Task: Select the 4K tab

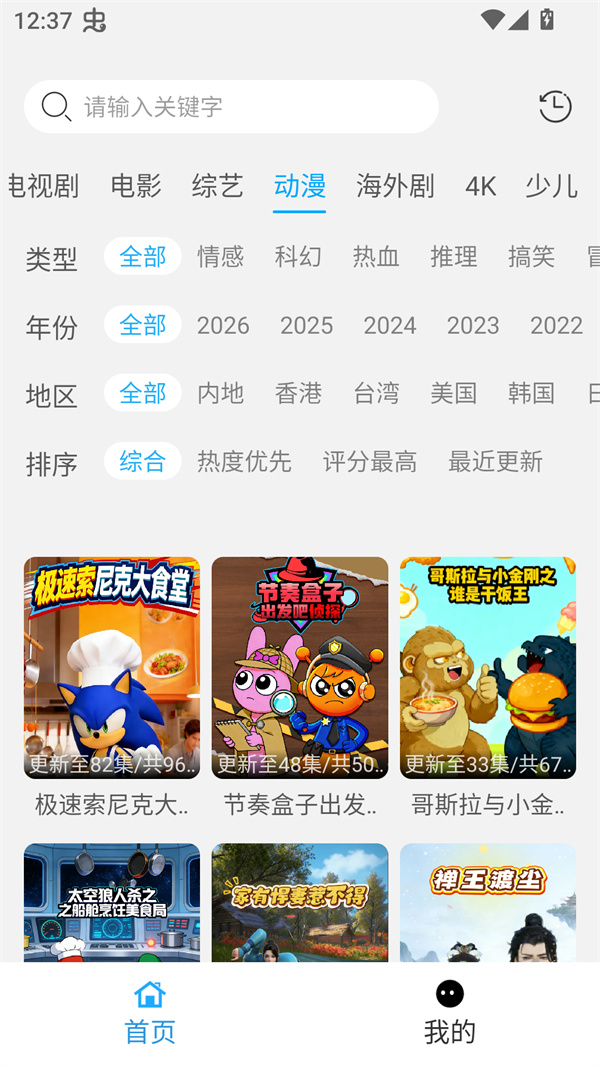Action: pos(480,186)
